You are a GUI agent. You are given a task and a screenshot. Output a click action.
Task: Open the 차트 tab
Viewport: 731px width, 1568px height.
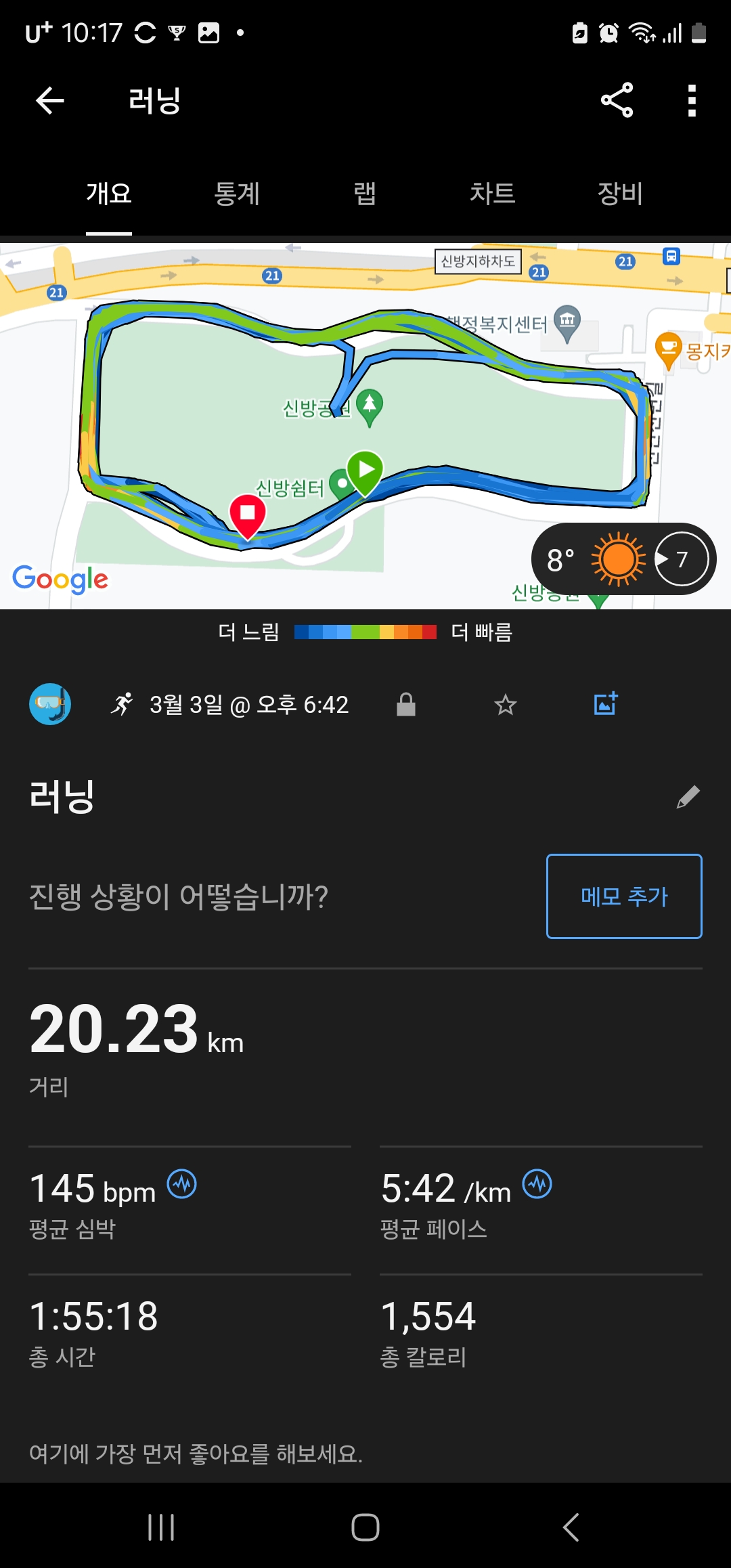tap(492, 194)
